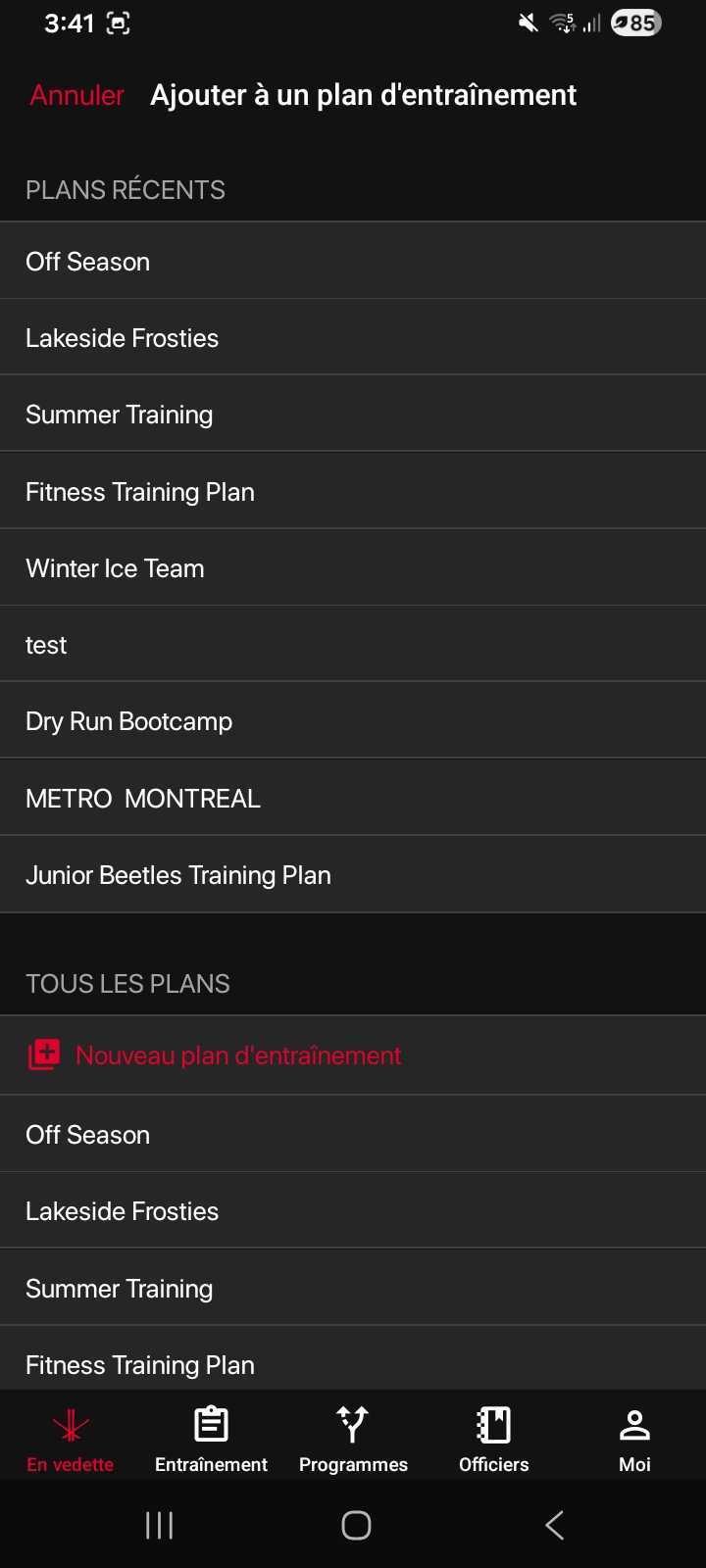The height and width of the screenshot is (1568, 706).
Task: Tap the red new plan plus icon
Action: pos(43,1053)
